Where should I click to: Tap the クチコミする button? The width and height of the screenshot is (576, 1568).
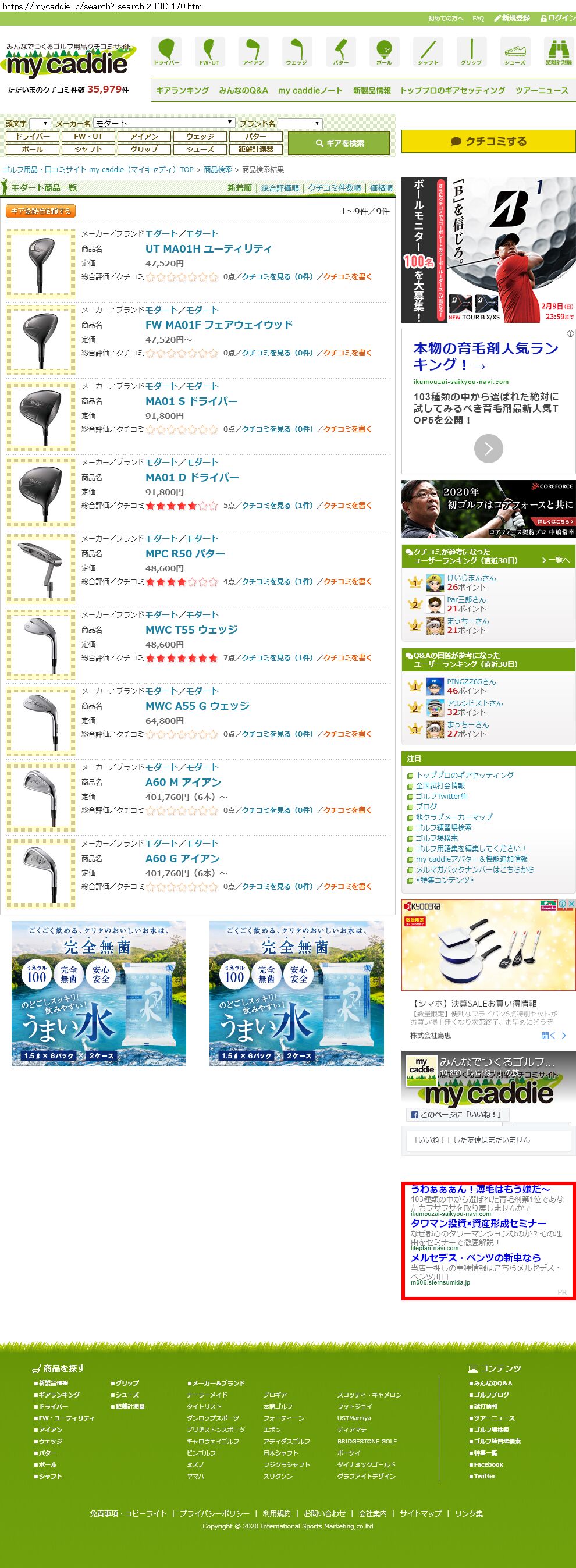pos(488,142)
